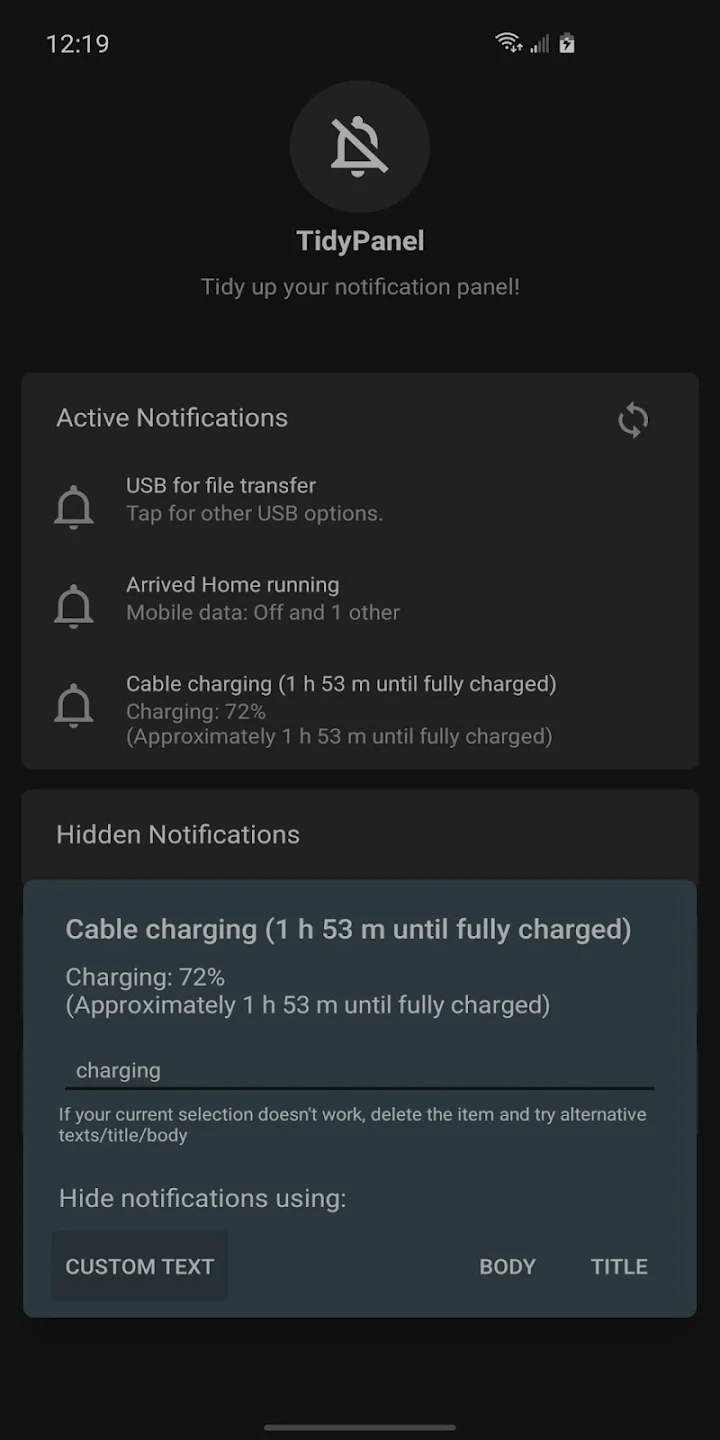Hide notifications using Custom Text
Viewport: 720px width, 1440px height.
tap(140, 1266)
